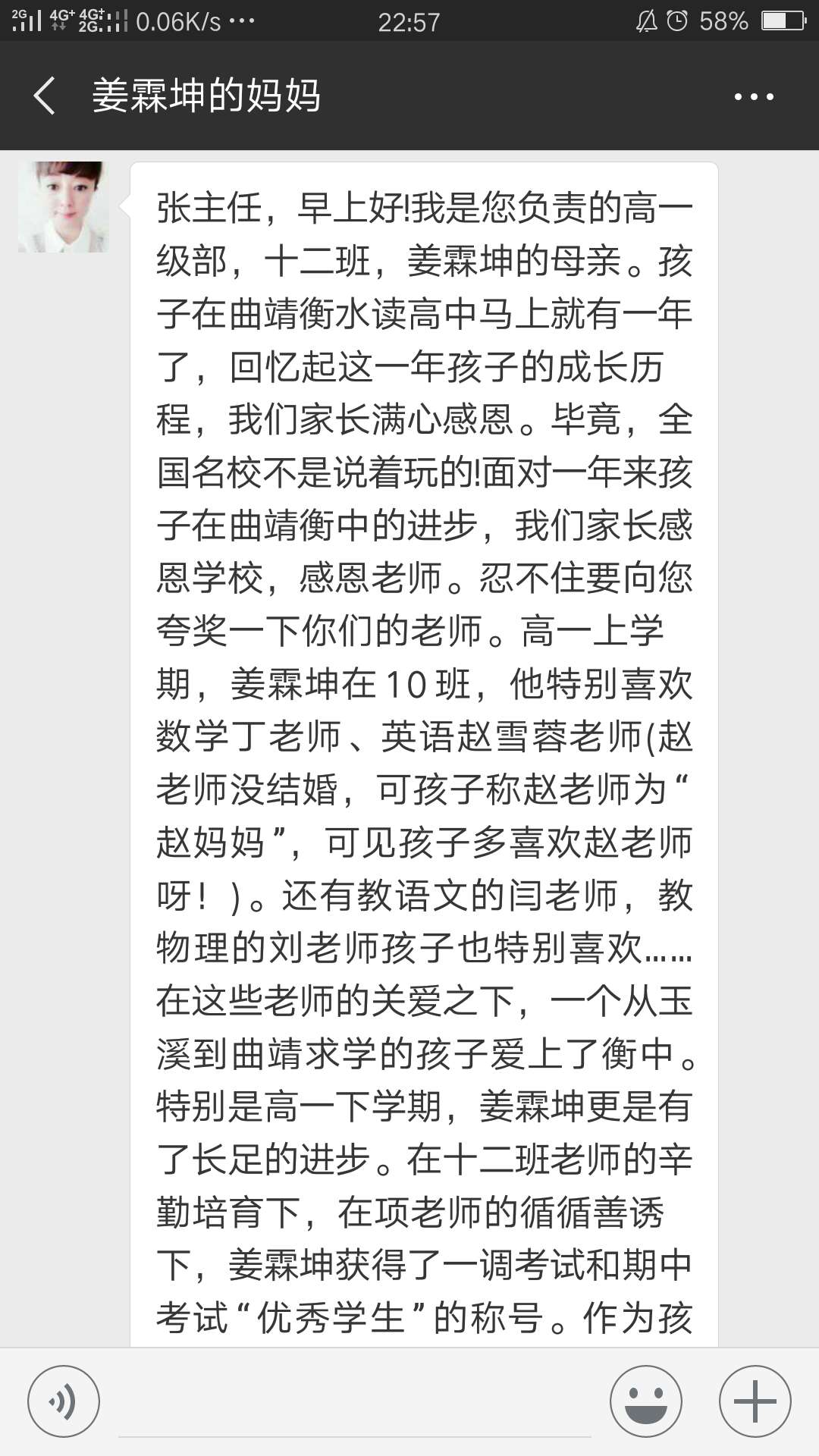The image size is (819, 1456).
Task: Go back from the chat
Action: [x=44, y=96]
